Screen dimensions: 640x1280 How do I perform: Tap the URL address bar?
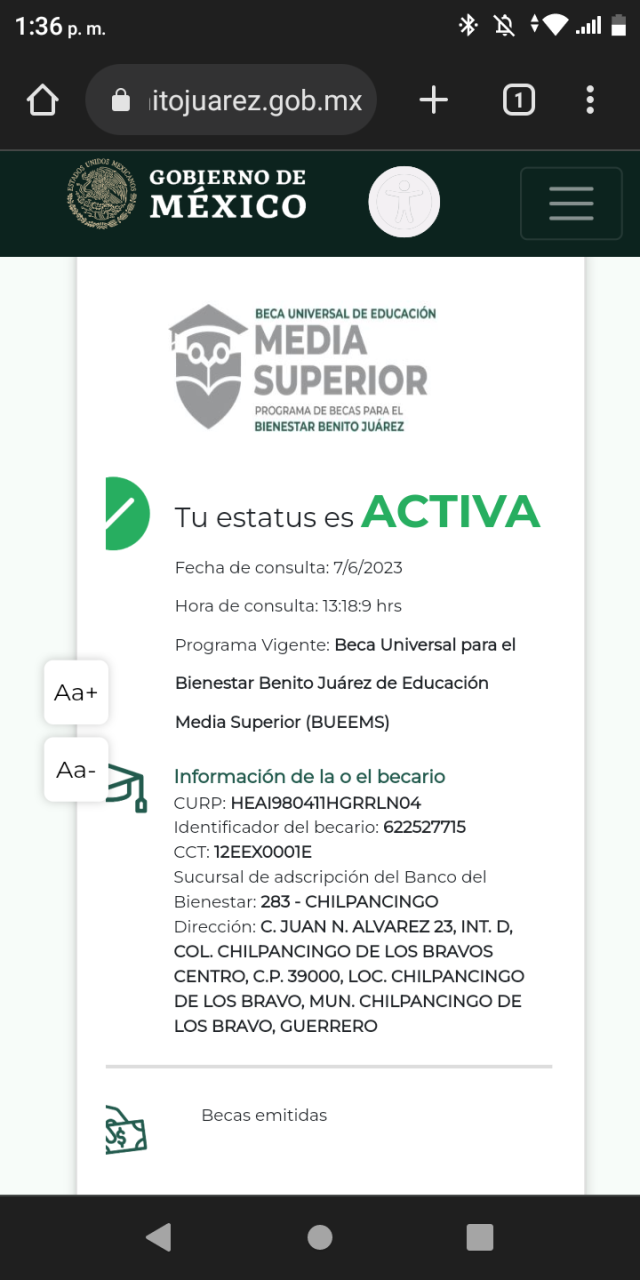tap(231, 100)
